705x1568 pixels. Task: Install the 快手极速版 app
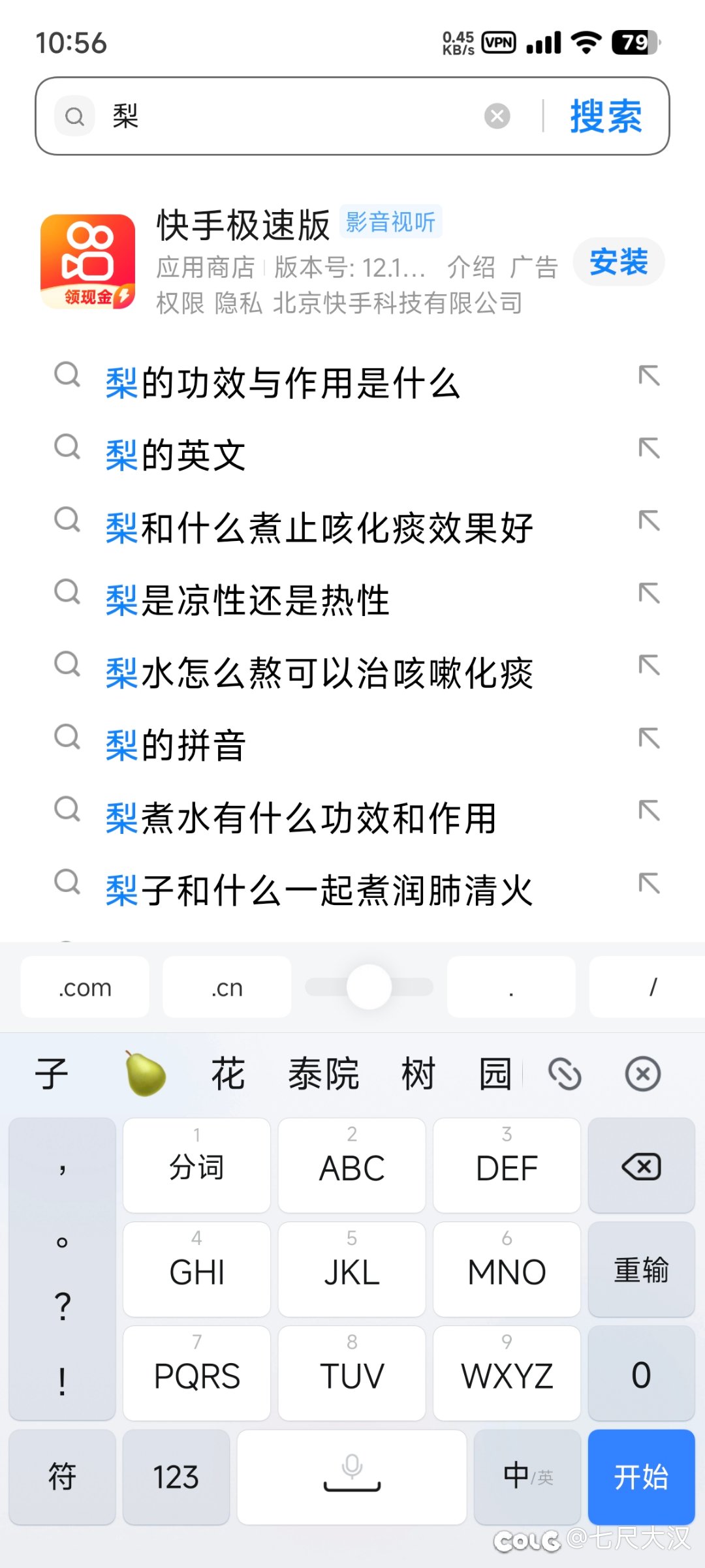point(618,262)
